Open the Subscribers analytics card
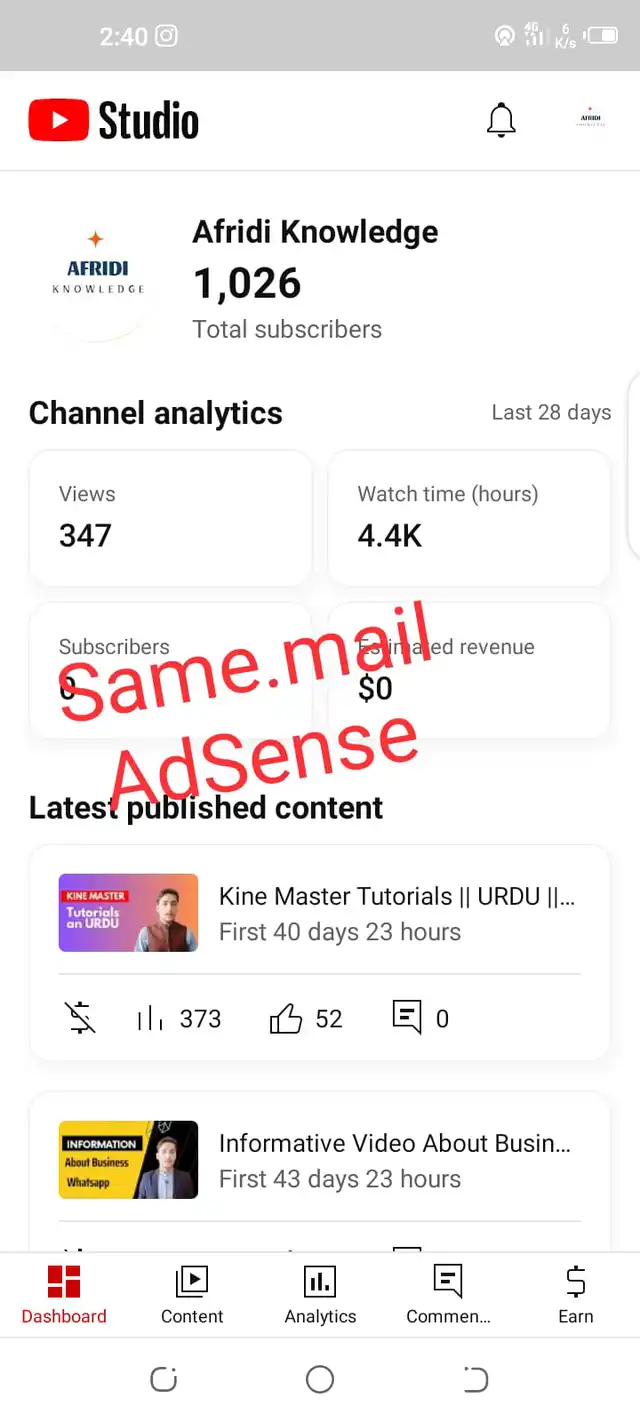640x1422 pixels. [x=170, y=668]
